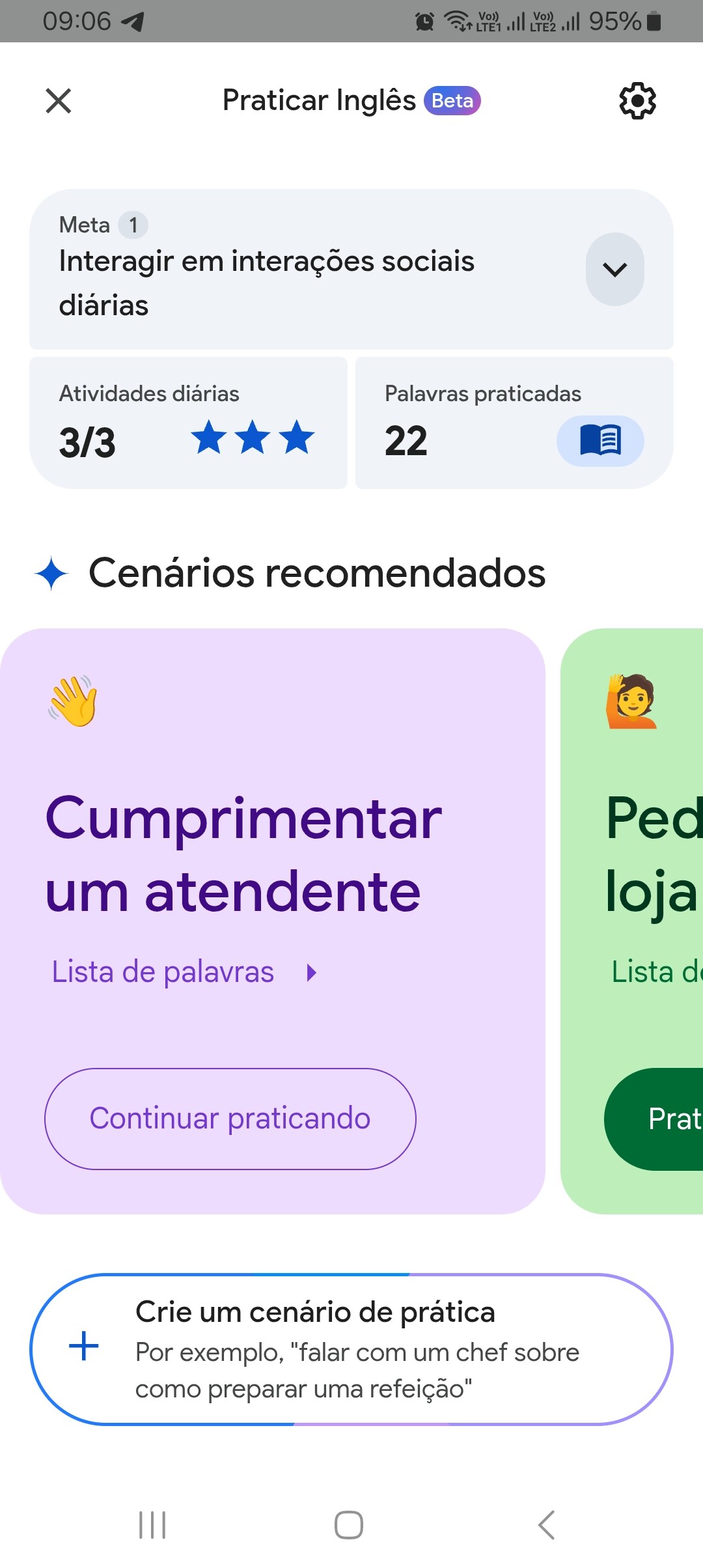This screenshot has height=1568, width=703.
Task: Close the Praticar Inglês screen
Action: tap(59, 101)
